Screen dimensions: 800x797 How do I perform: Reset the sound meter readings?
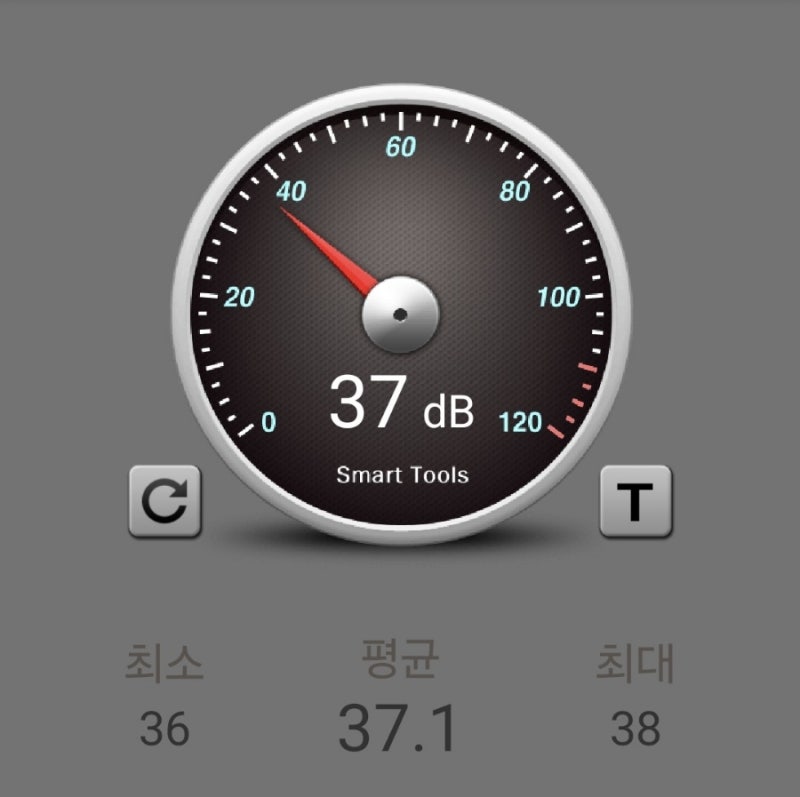pos(165,502)
